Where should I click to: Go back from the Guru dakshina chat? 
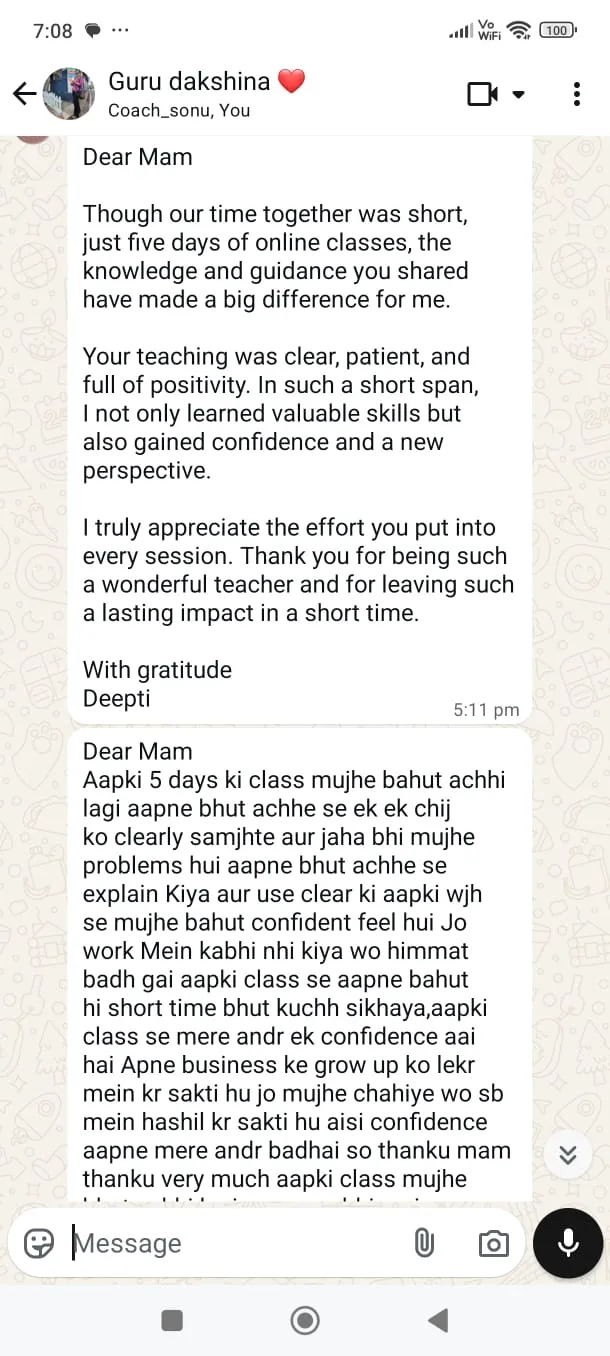click(24, 94)
